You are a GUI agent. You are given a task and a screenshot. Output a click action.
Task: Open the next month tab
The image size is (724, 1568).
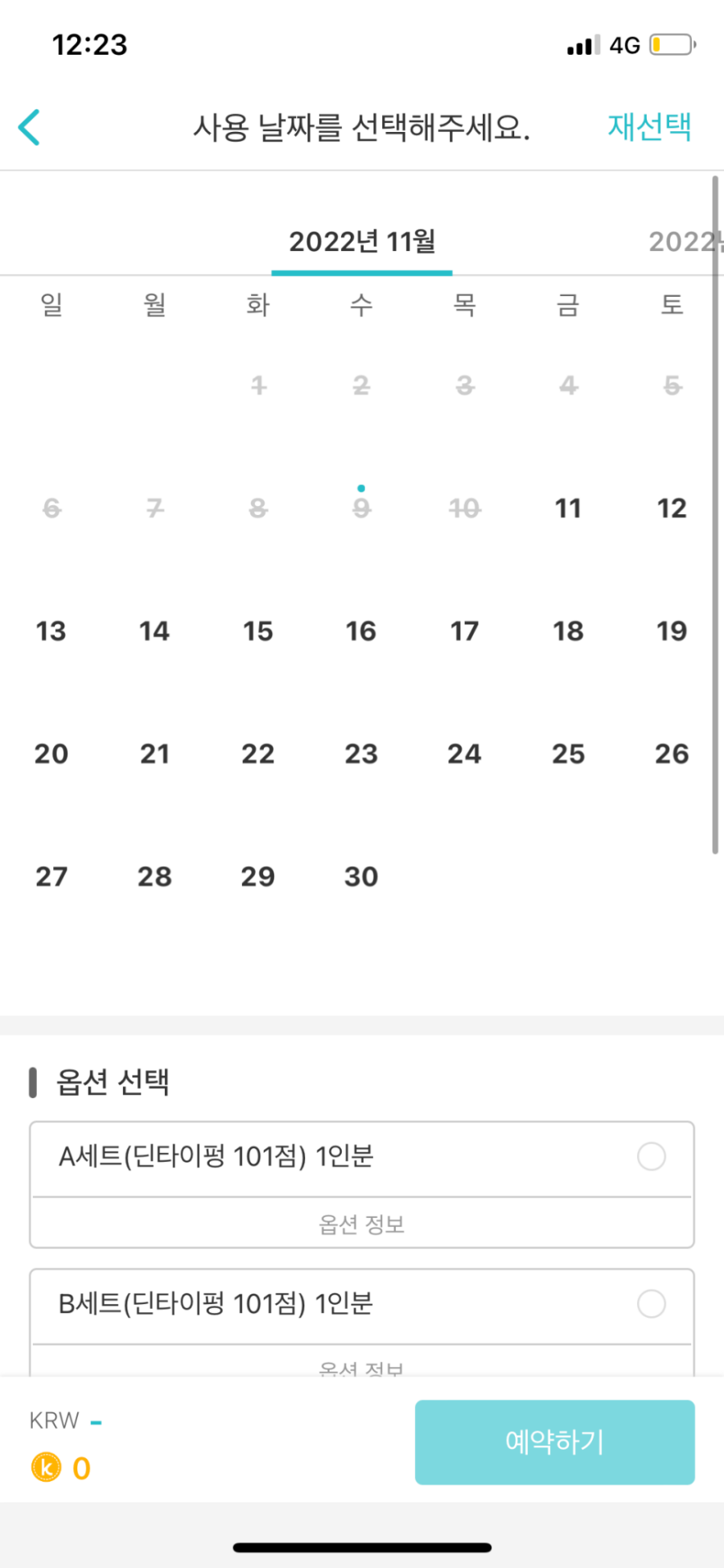click(x=683, y=241)
